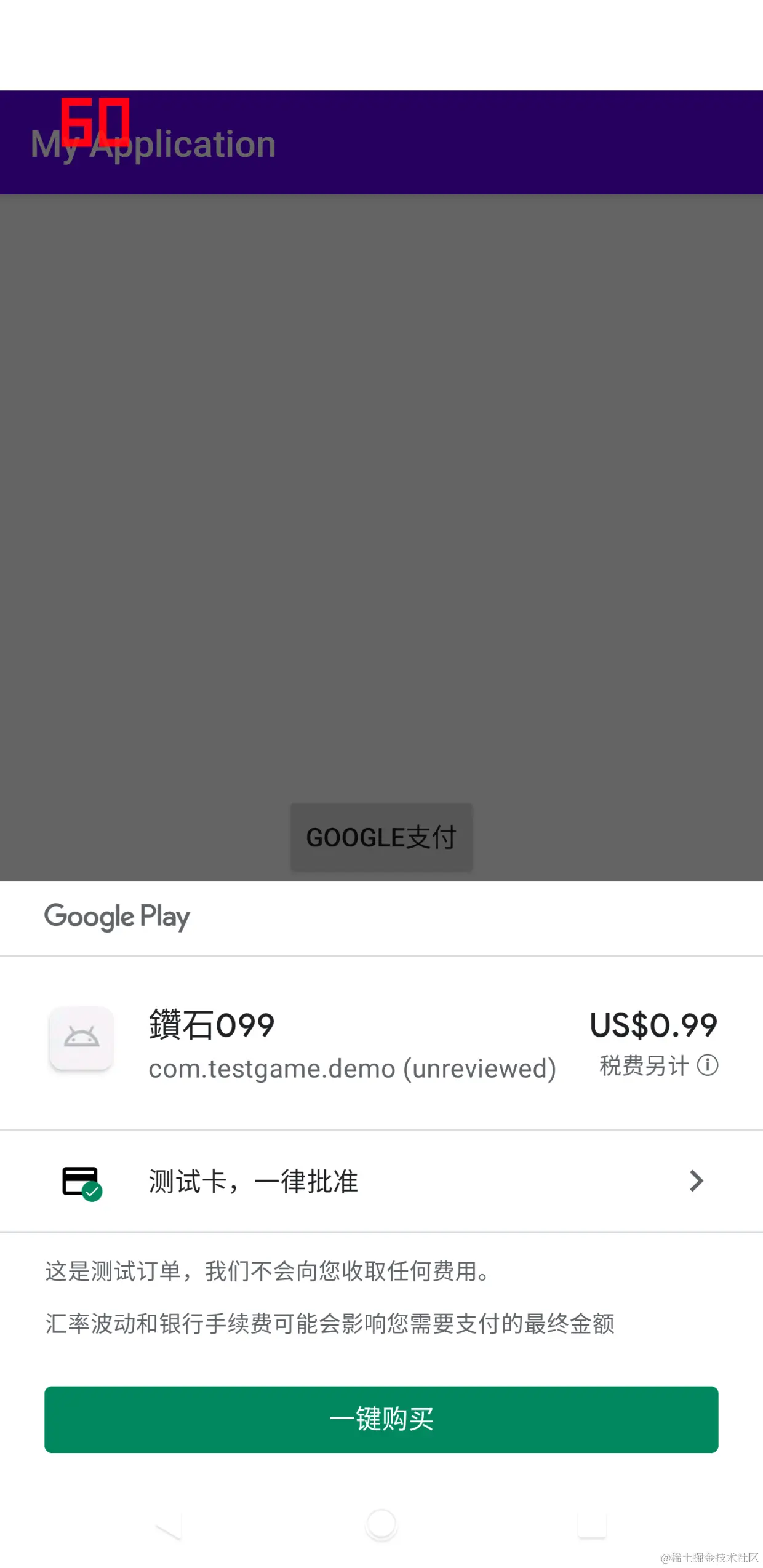This screenshot has height=1568, width=763.
Task: Open payment options via the right arrow
Action: point(696,1180)
